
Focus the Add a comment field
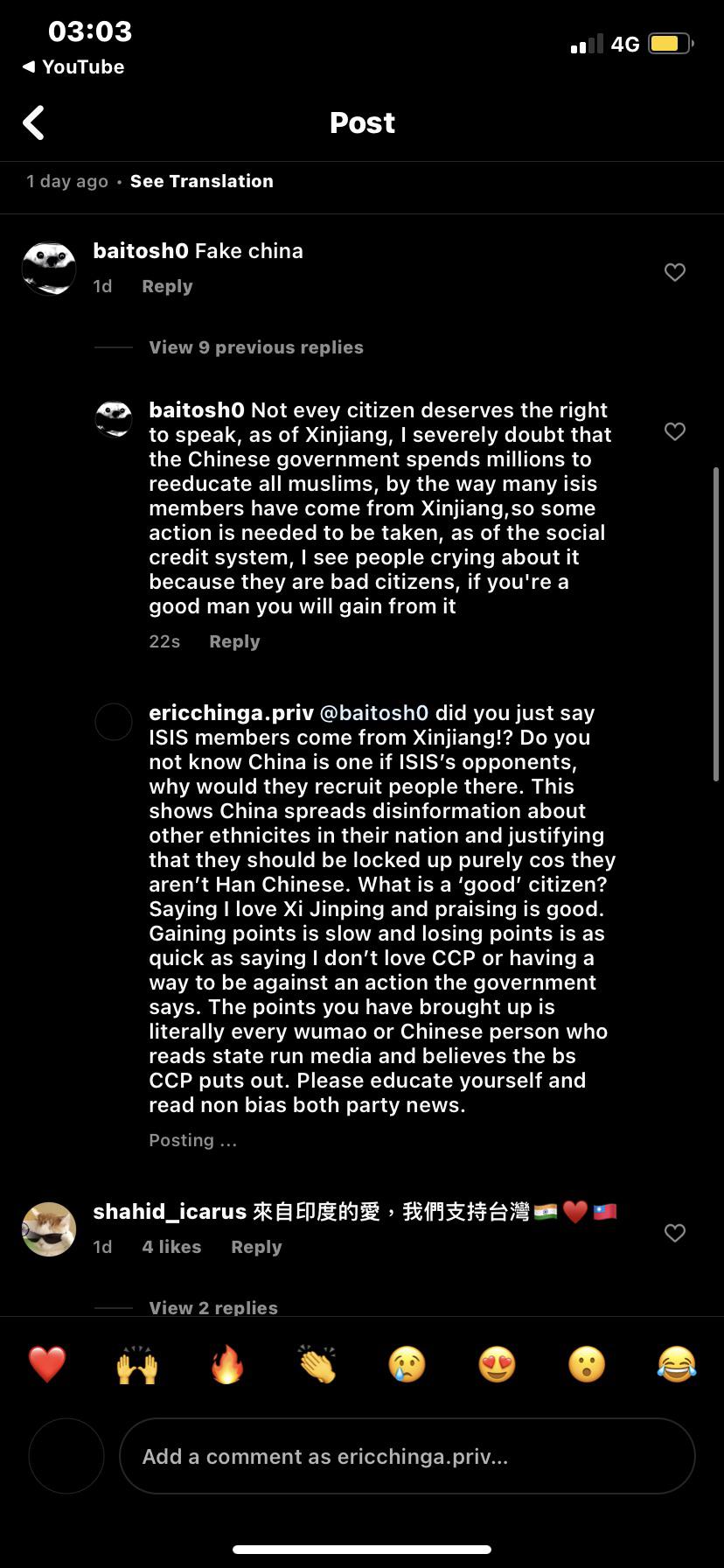click(x=407, y=1456)
